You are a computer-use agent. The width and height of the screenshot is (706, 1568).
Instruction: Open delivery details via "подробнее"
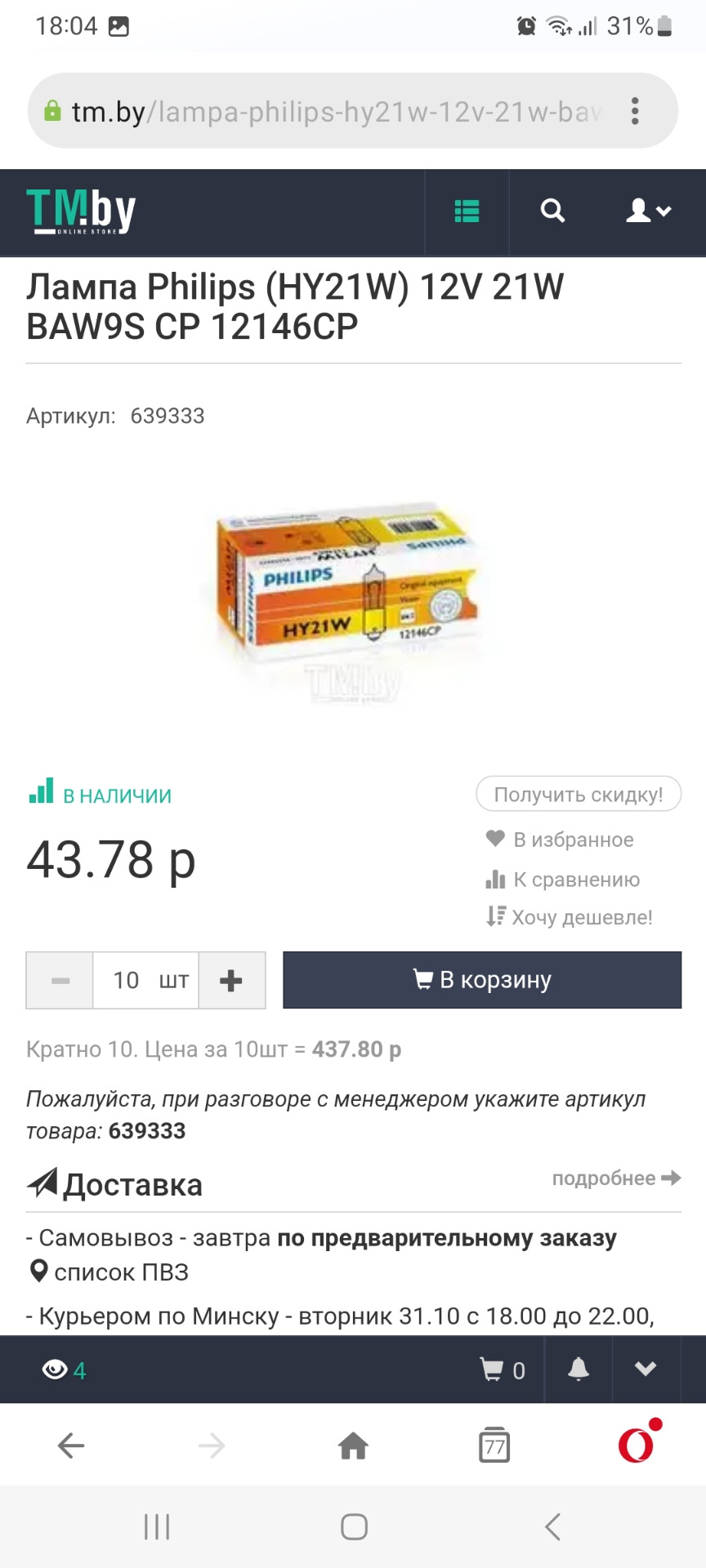[x=617, y=1178]
